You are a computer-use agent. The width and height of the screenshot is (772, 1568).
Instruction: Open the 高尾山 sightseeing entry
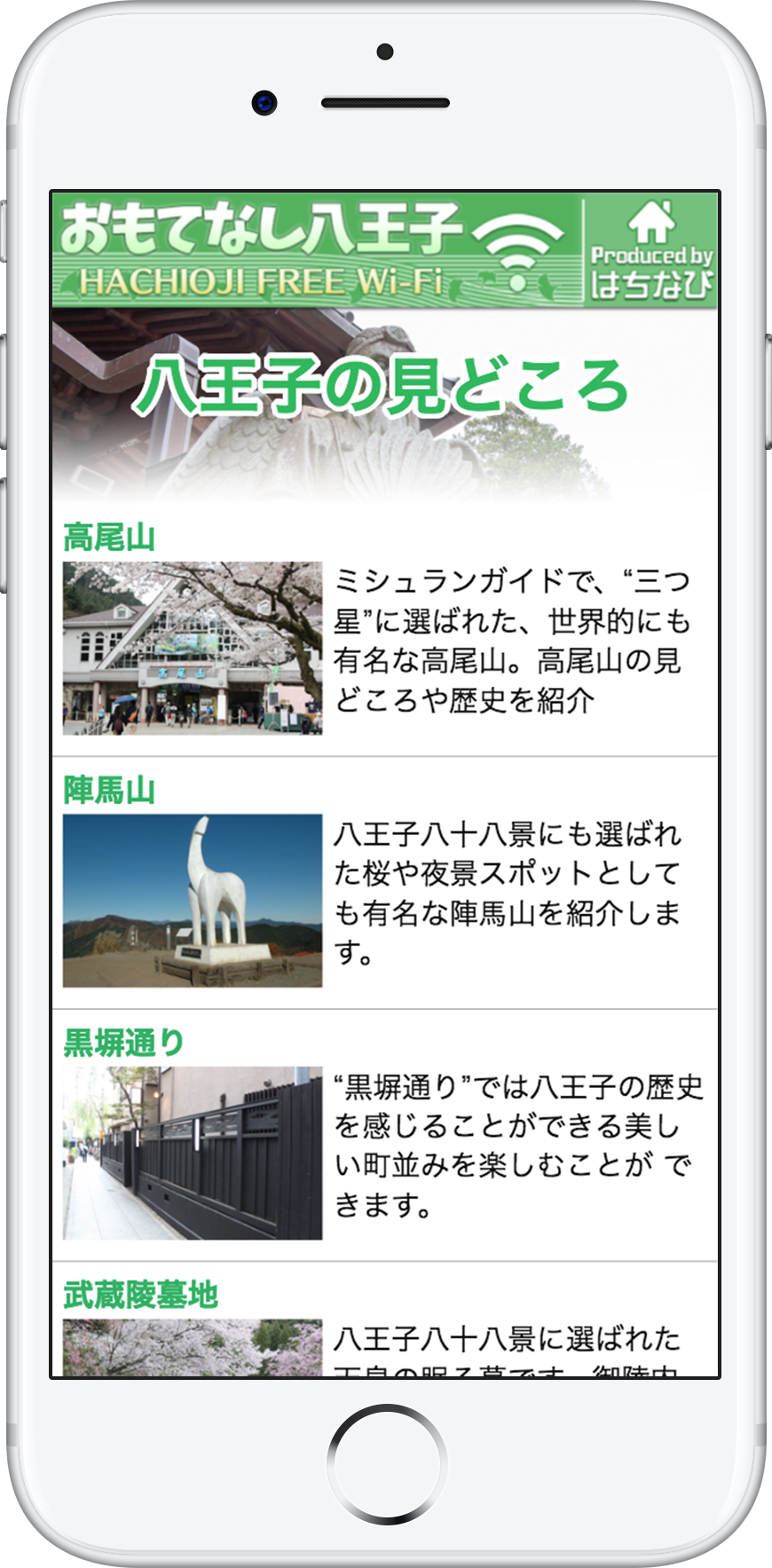tap(385, 630)
